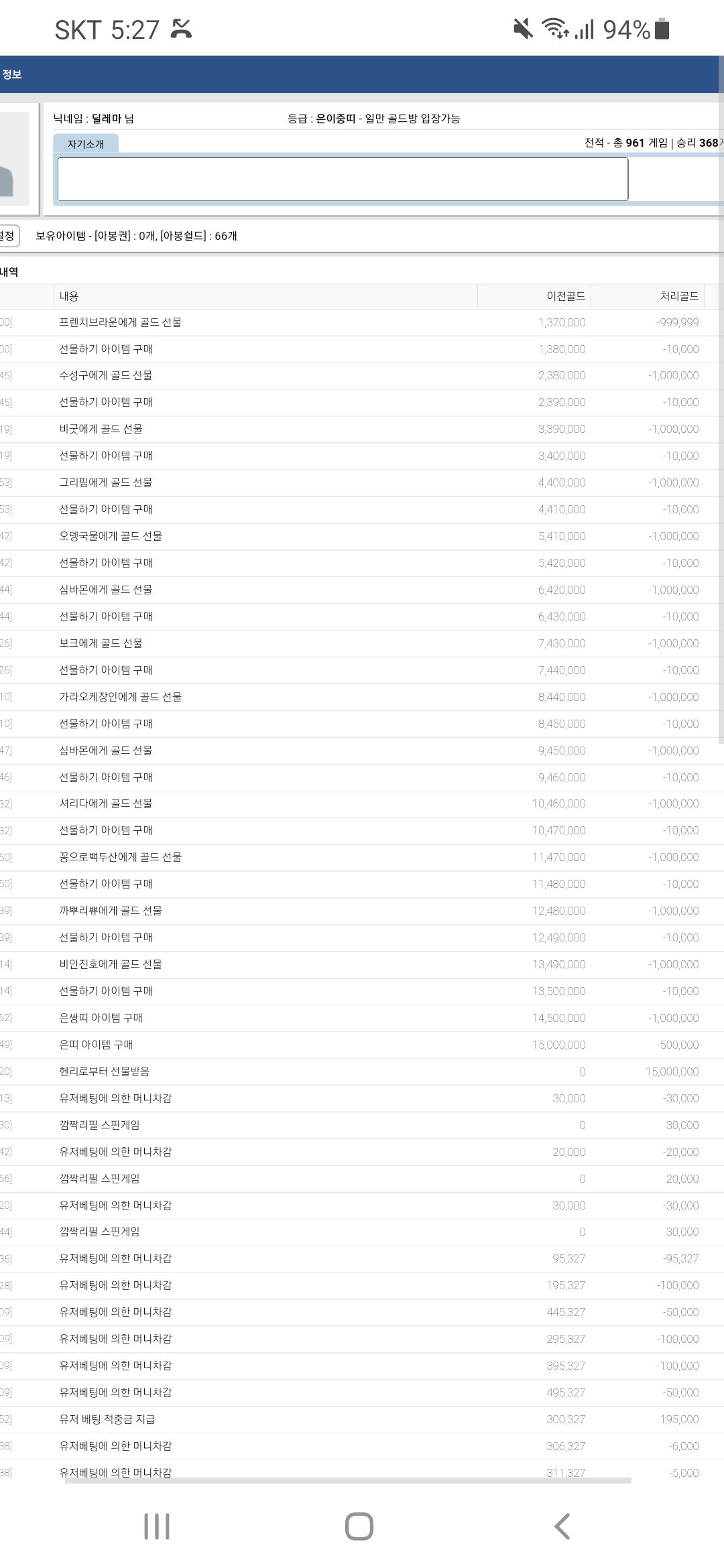Go to the home screen
Viewport: 724px width, 1568px height.
(359, 1526)
